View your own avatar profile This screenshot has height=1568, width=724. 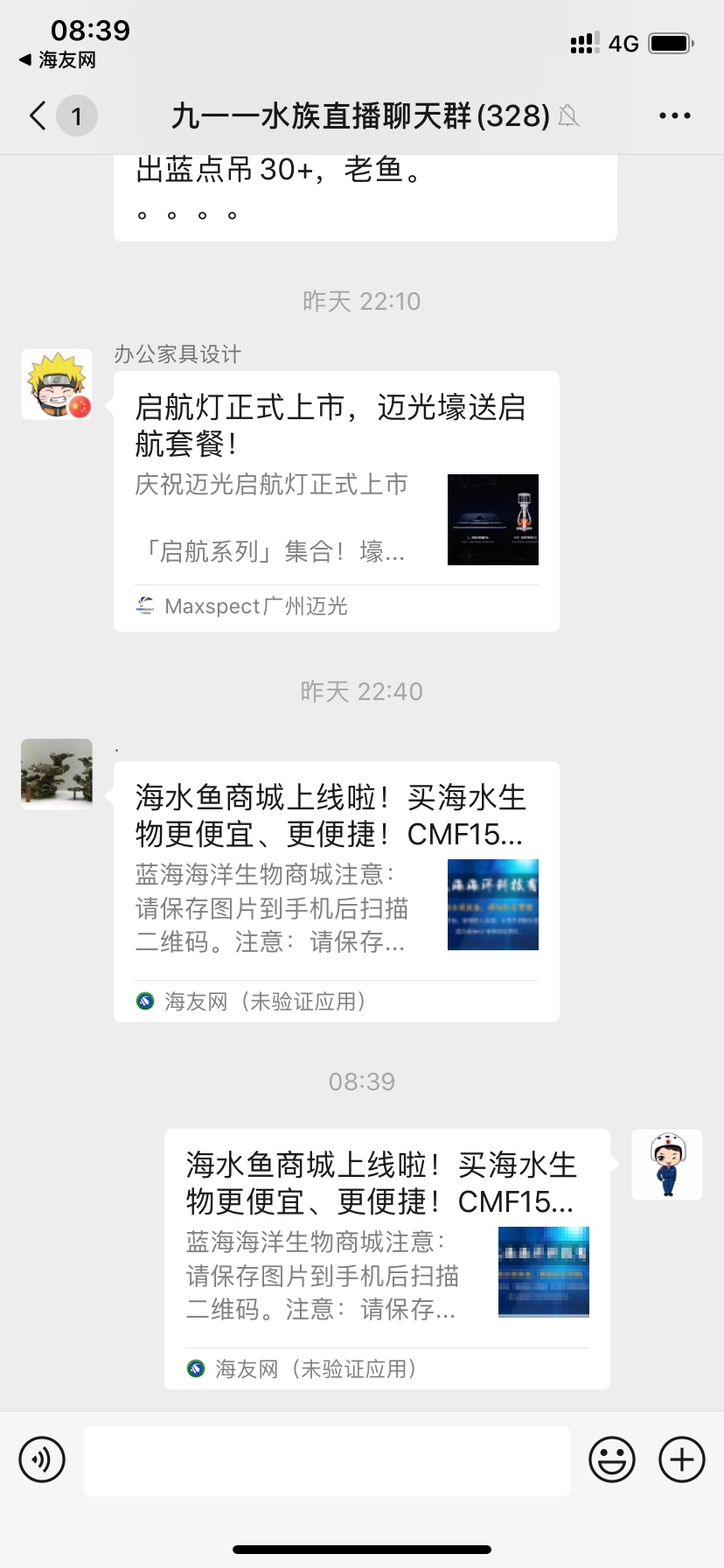(x=667, y=1164)
